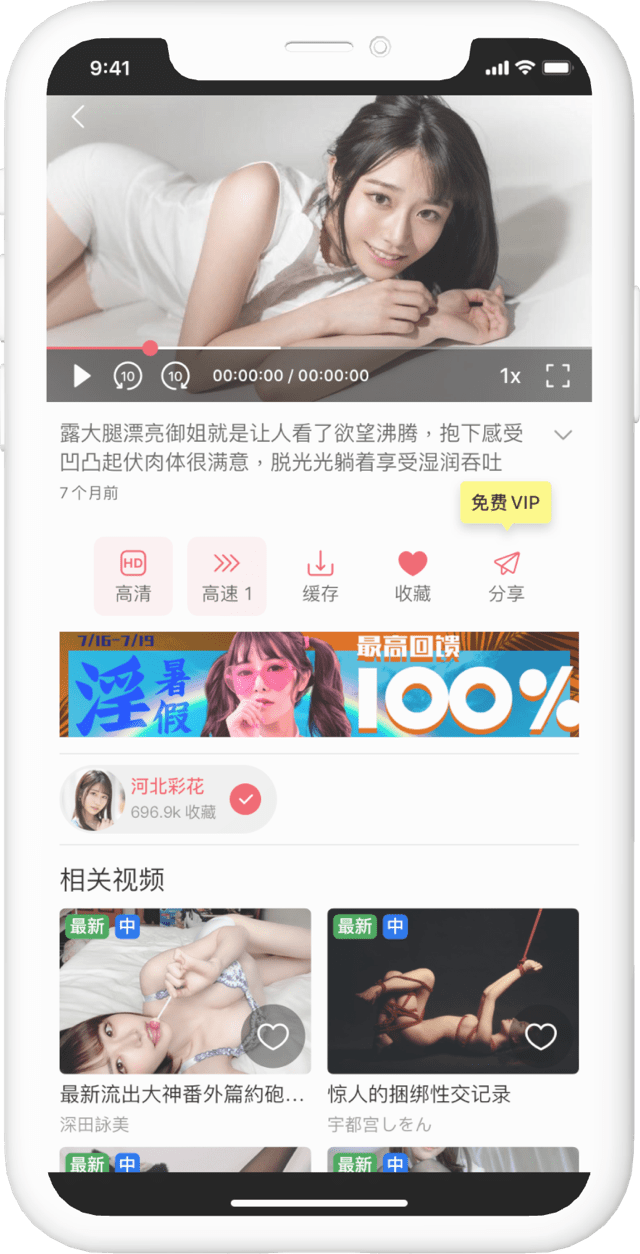Tap 缓存 to download the video

click(320, 576)
